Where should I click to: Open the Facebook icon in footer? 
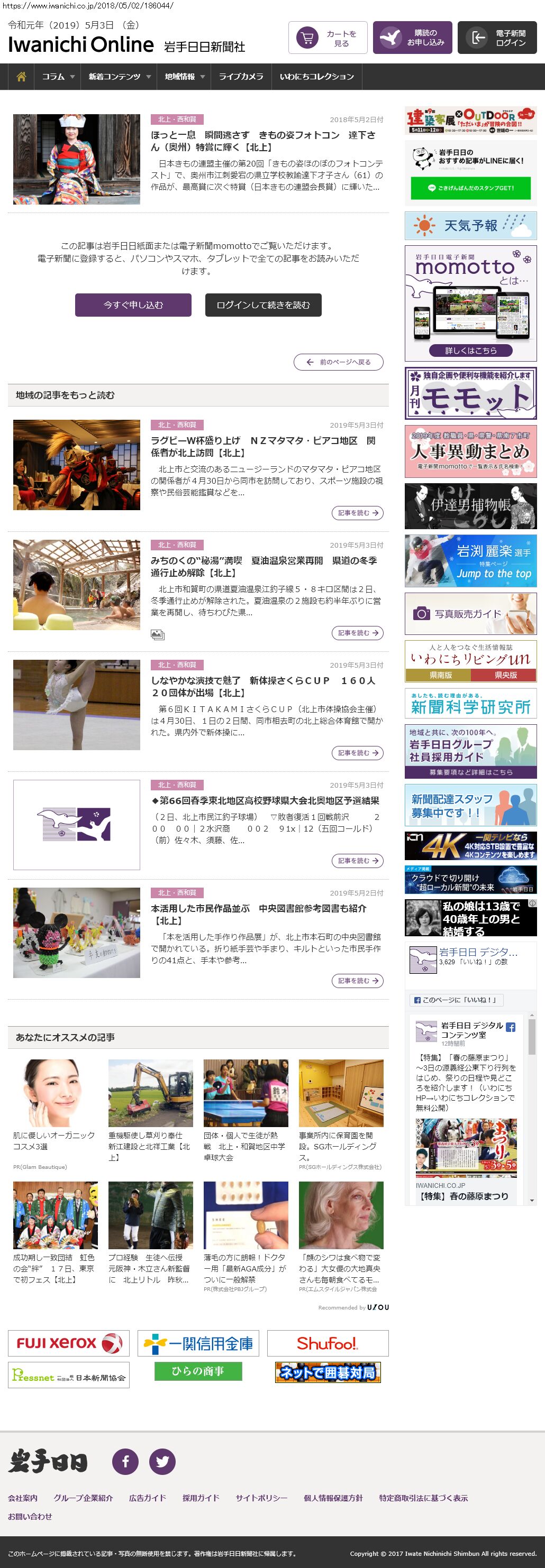pyautogui.click(x=125, y=1462)
